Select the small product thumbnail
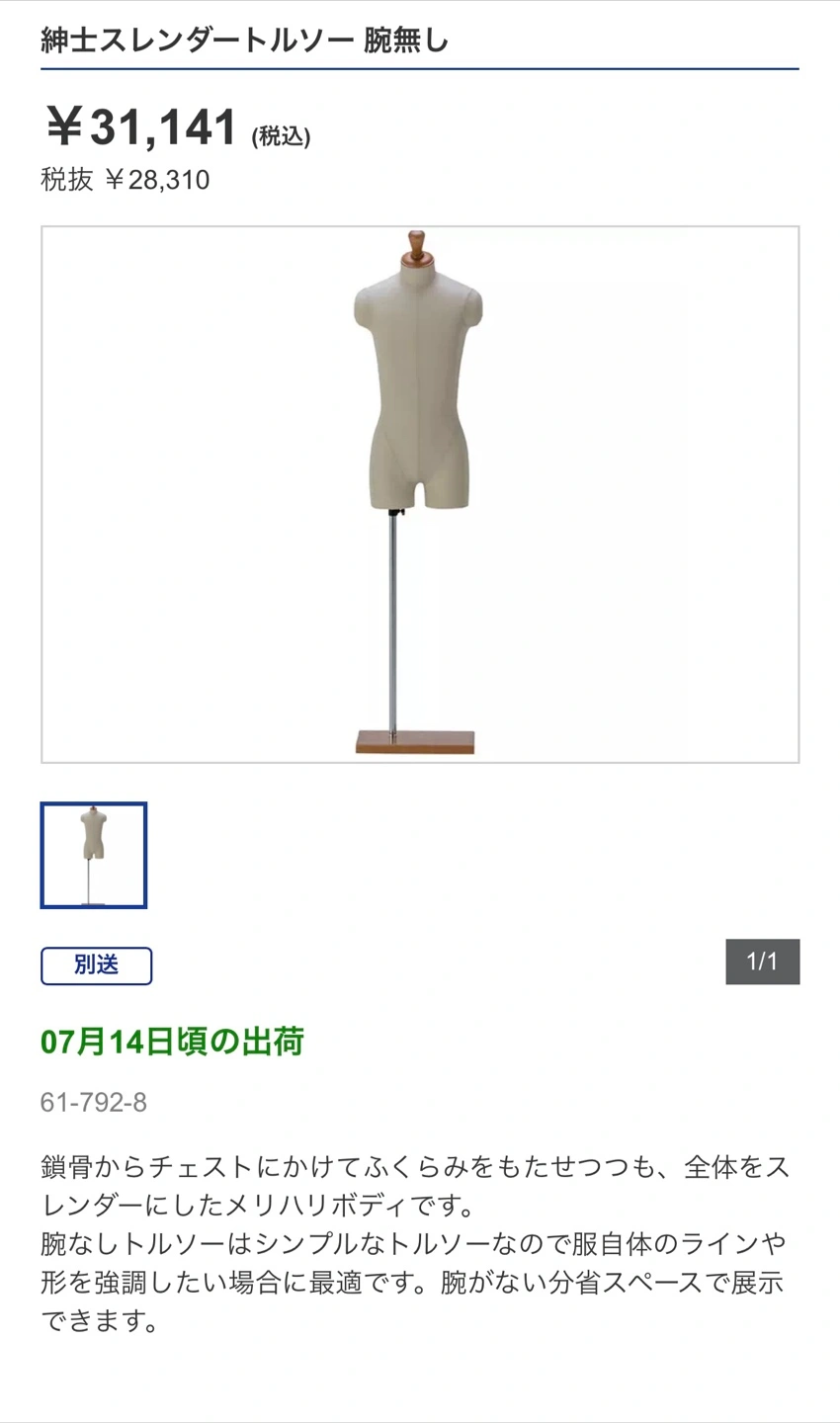Image resolution: width=840 pixels, height=1423 pixels. 94,855
